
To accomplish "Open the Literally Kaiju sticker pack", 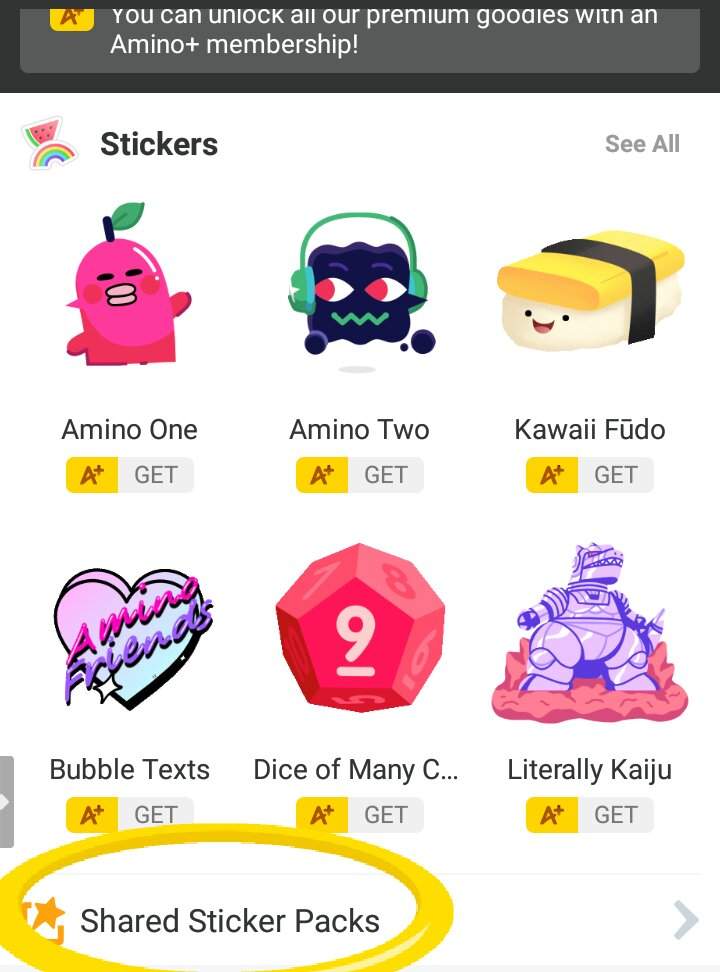I will point(590,630).
